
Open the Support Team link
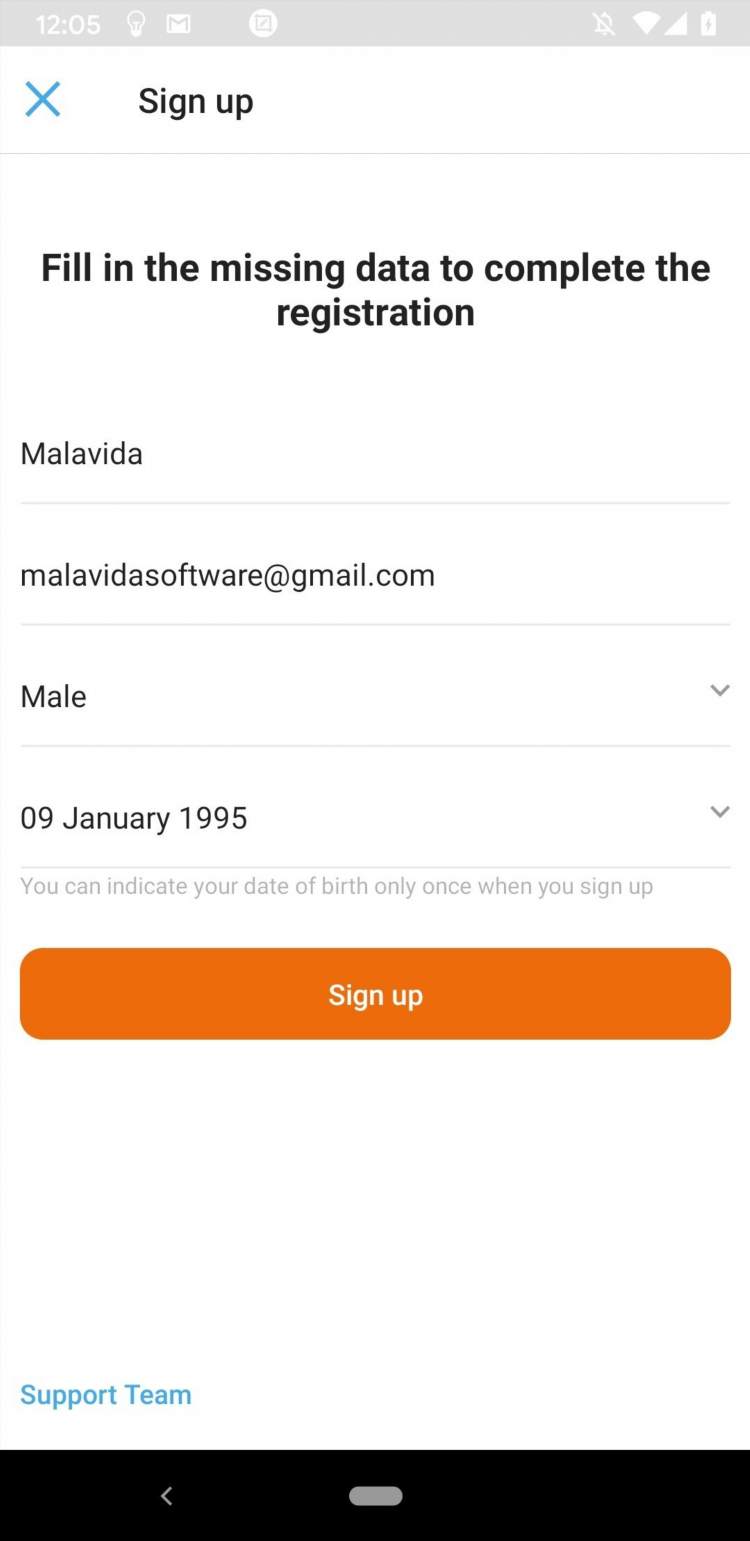pyautogui.click(x=106, y=1395)
